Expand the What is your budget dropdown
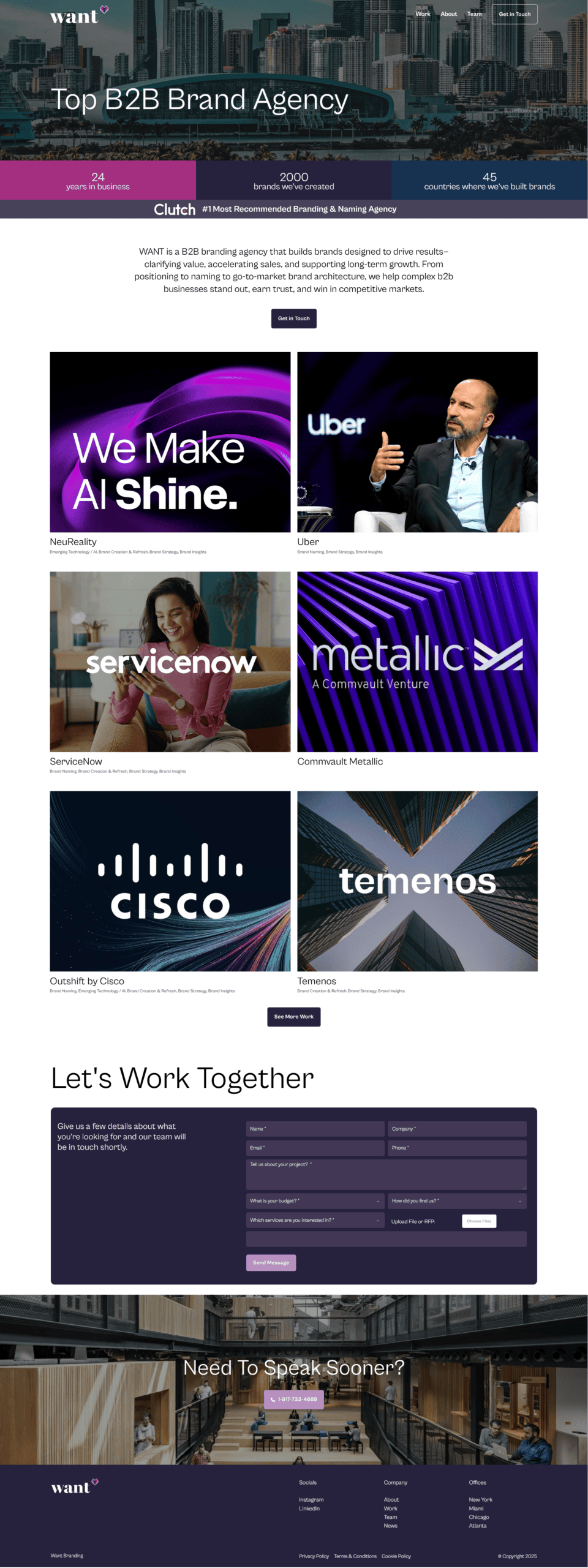 click(x=315, y=1201)
